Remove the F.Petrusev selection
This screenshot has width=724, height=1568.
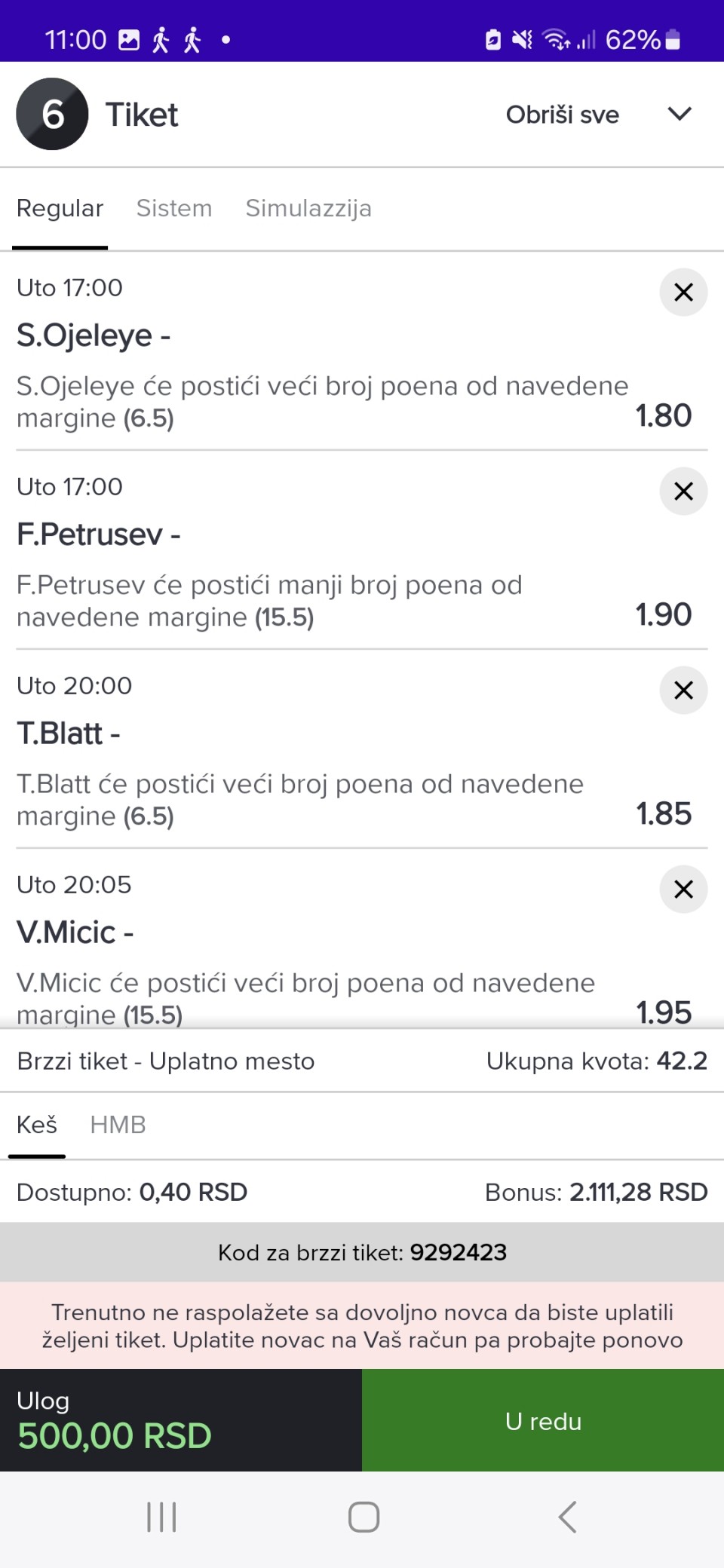click(x=683, y=492)
